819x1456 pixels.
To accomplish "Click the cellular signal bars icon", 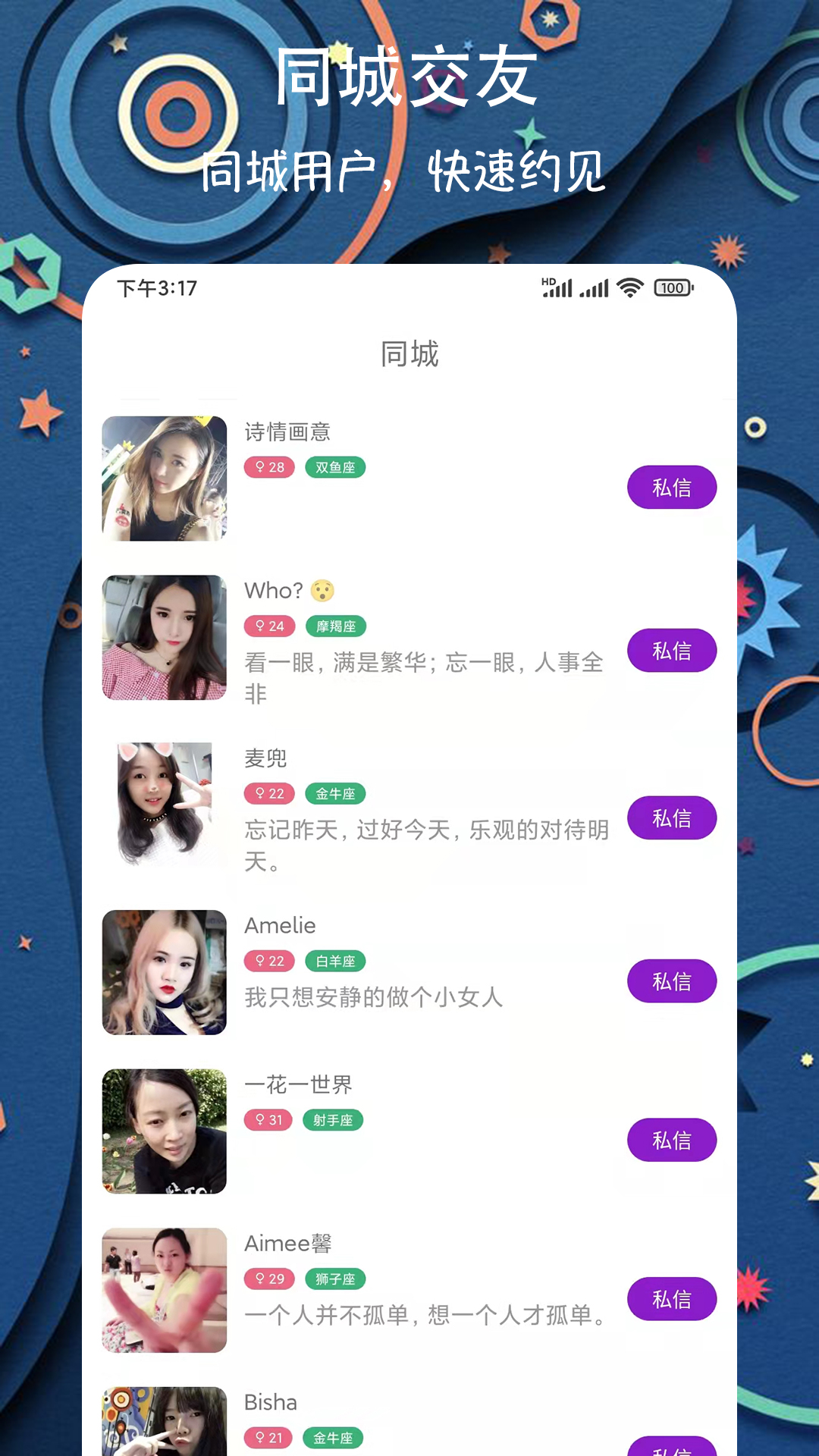I will coord(559,289).
